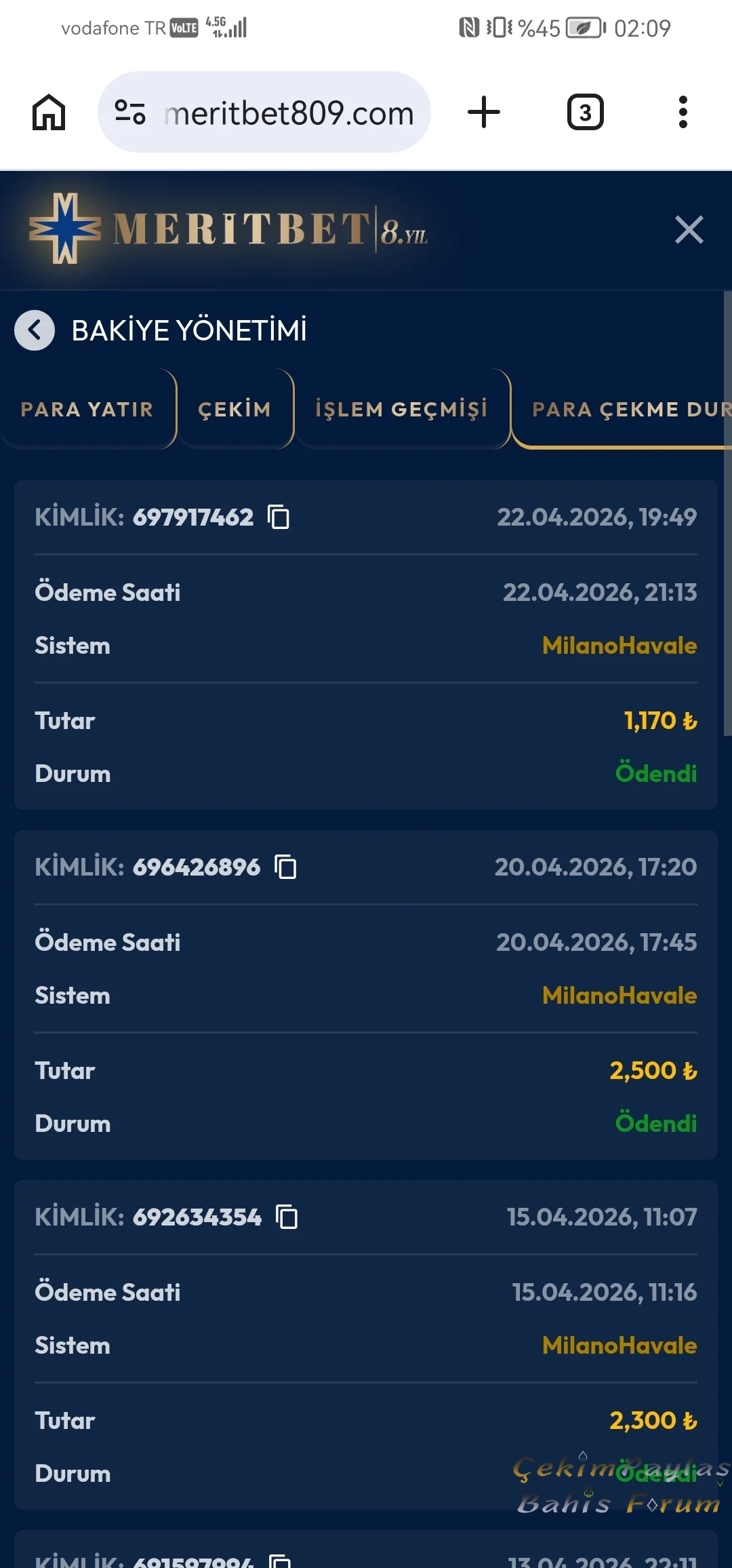Go back from Bakiye Yönetimi
This screenshot has height=1568, width=732.
[35, 330]
